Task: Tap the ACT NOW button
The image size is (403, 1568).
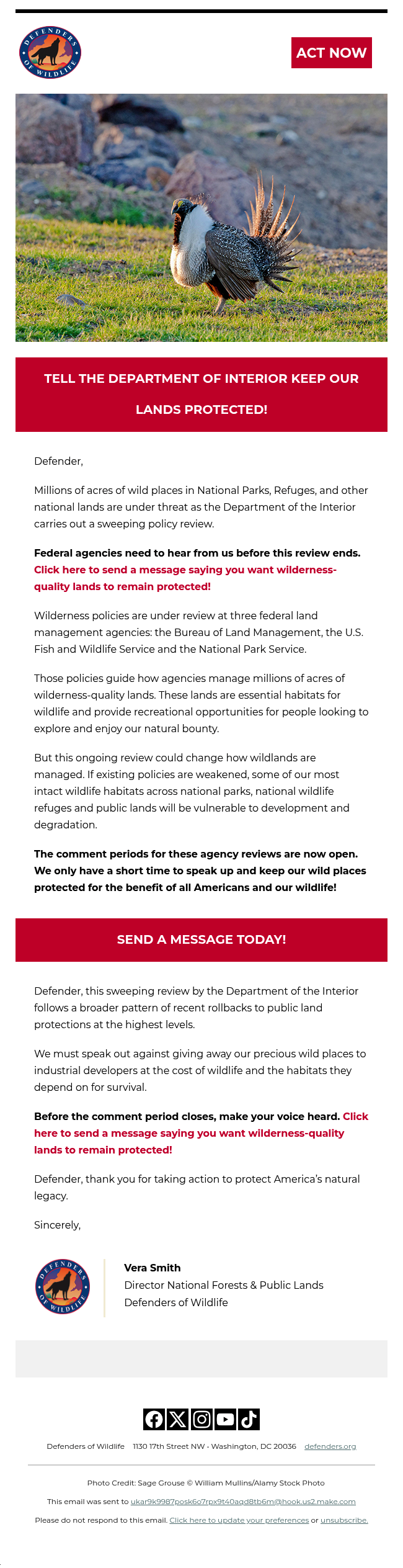Action: click(x=331, y=53)
